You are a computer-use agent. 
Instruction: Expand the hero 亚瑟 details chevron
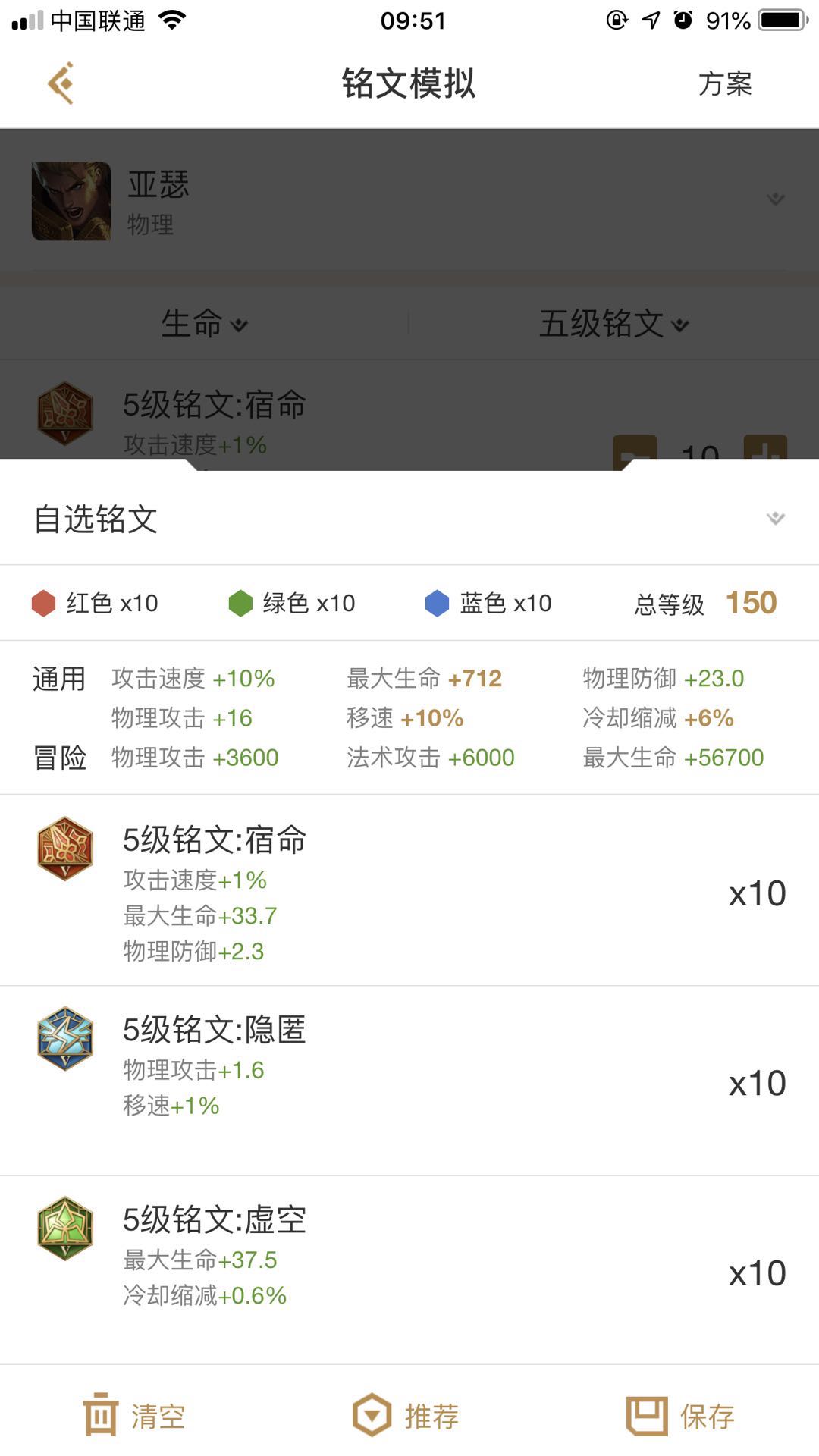[775, 199]
